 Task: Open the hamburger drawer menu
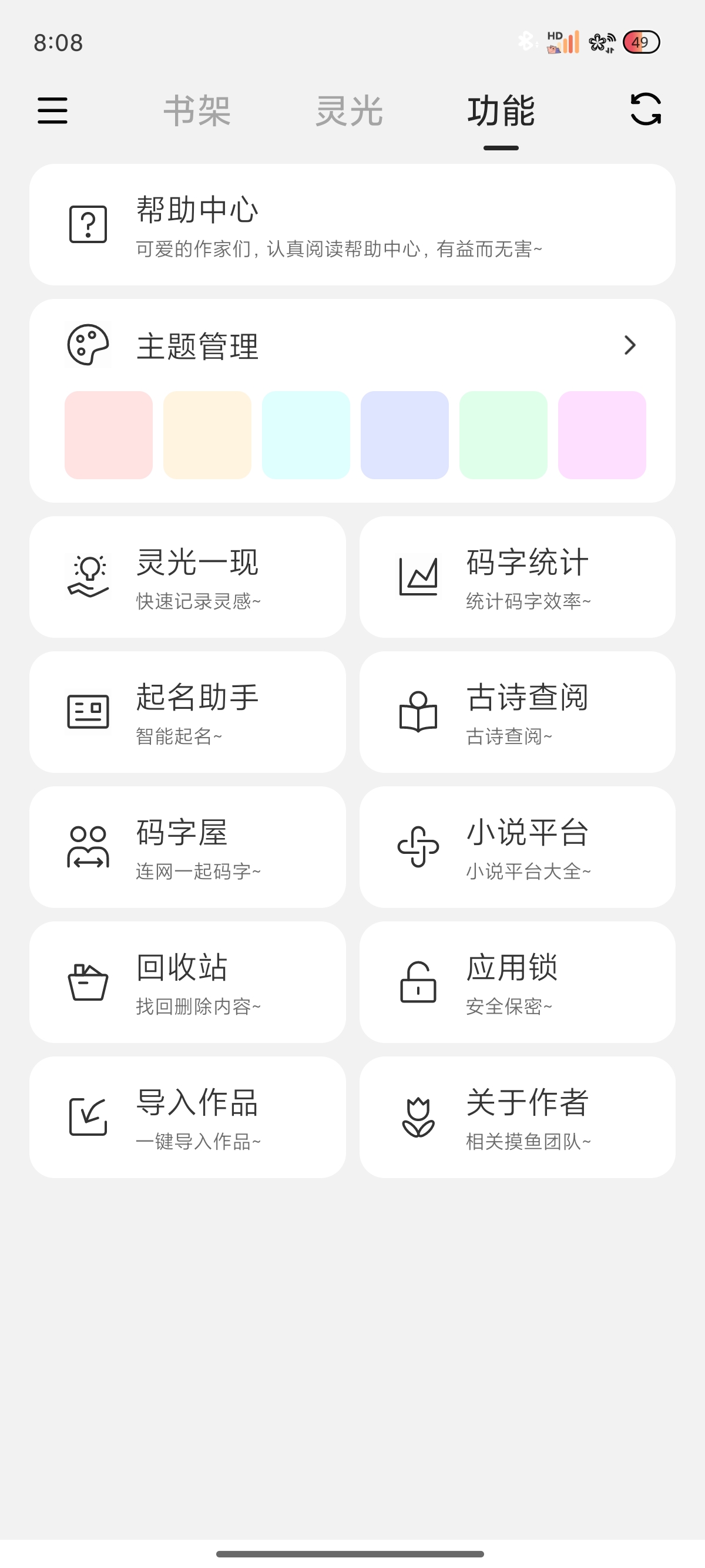tap(52, 110)
